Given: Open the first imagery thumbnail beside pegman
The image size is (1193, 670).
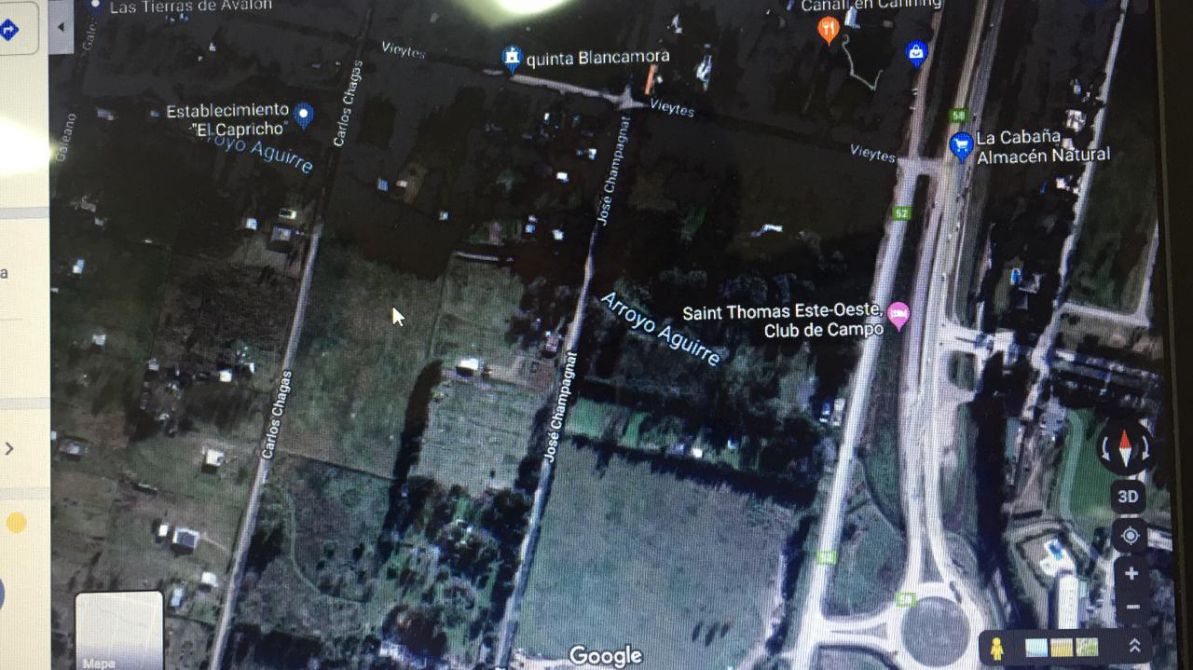Looking at the screenshot, I should [1036, 647].
